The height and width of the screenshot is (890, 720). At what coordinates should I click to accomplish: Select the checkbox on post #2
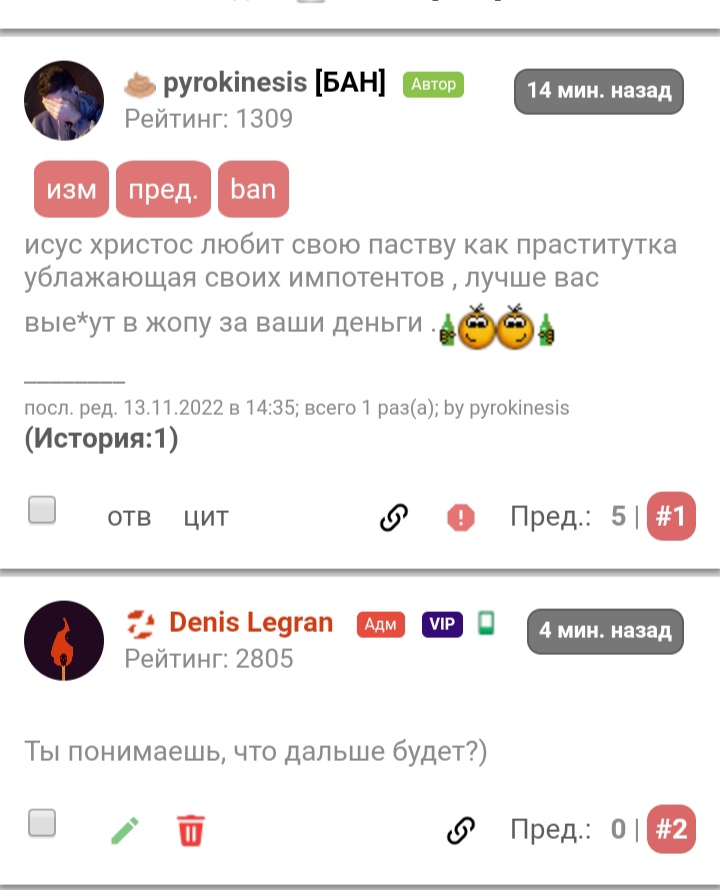click(42, 824)
